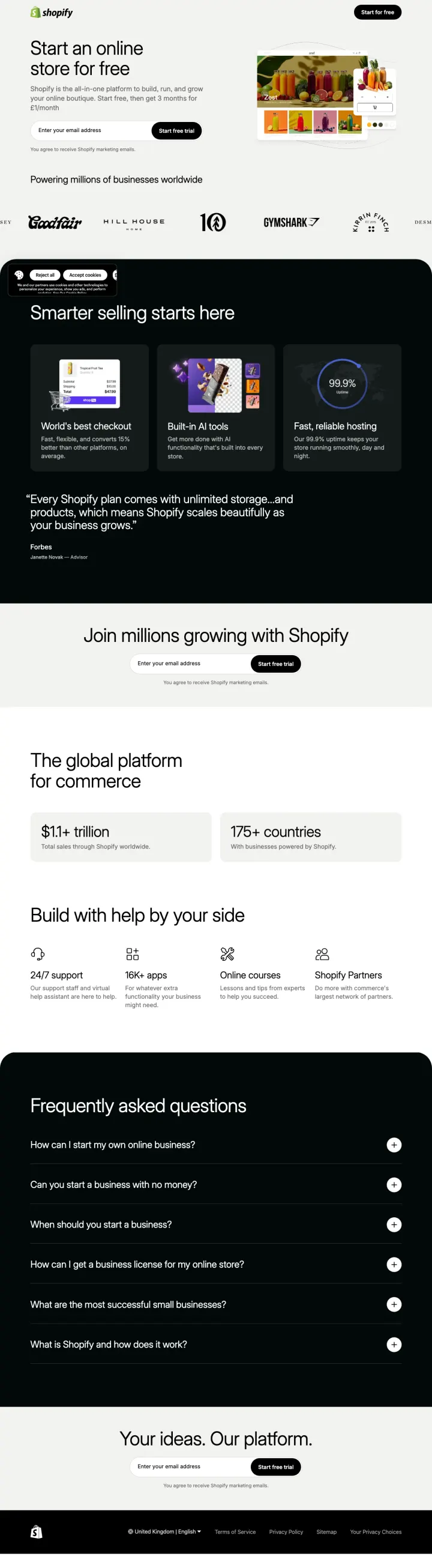432x1568 pixels.
Task: Expand most successful small businesses question
Action: tap(394, 1304)
